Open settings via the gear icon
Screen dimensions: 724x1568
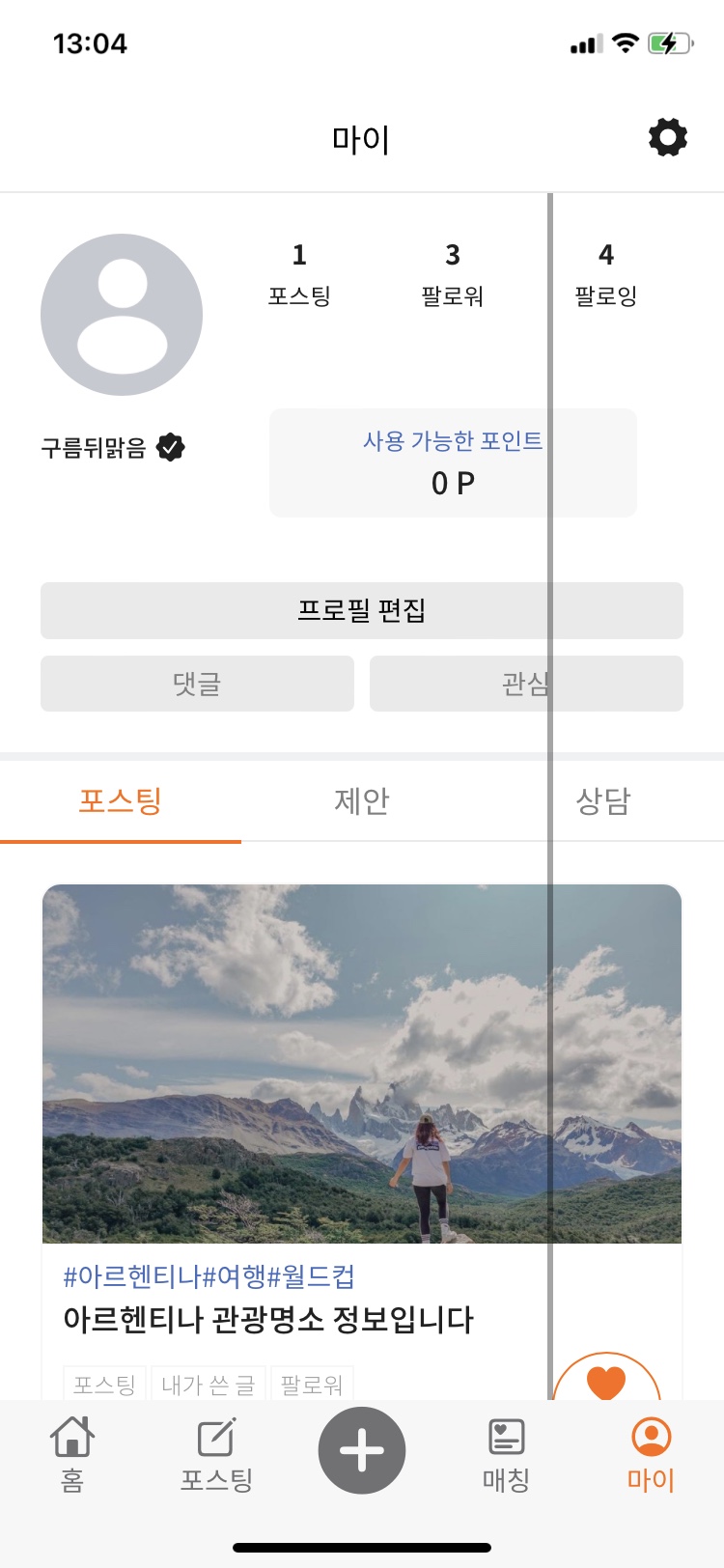click(667, 138)
